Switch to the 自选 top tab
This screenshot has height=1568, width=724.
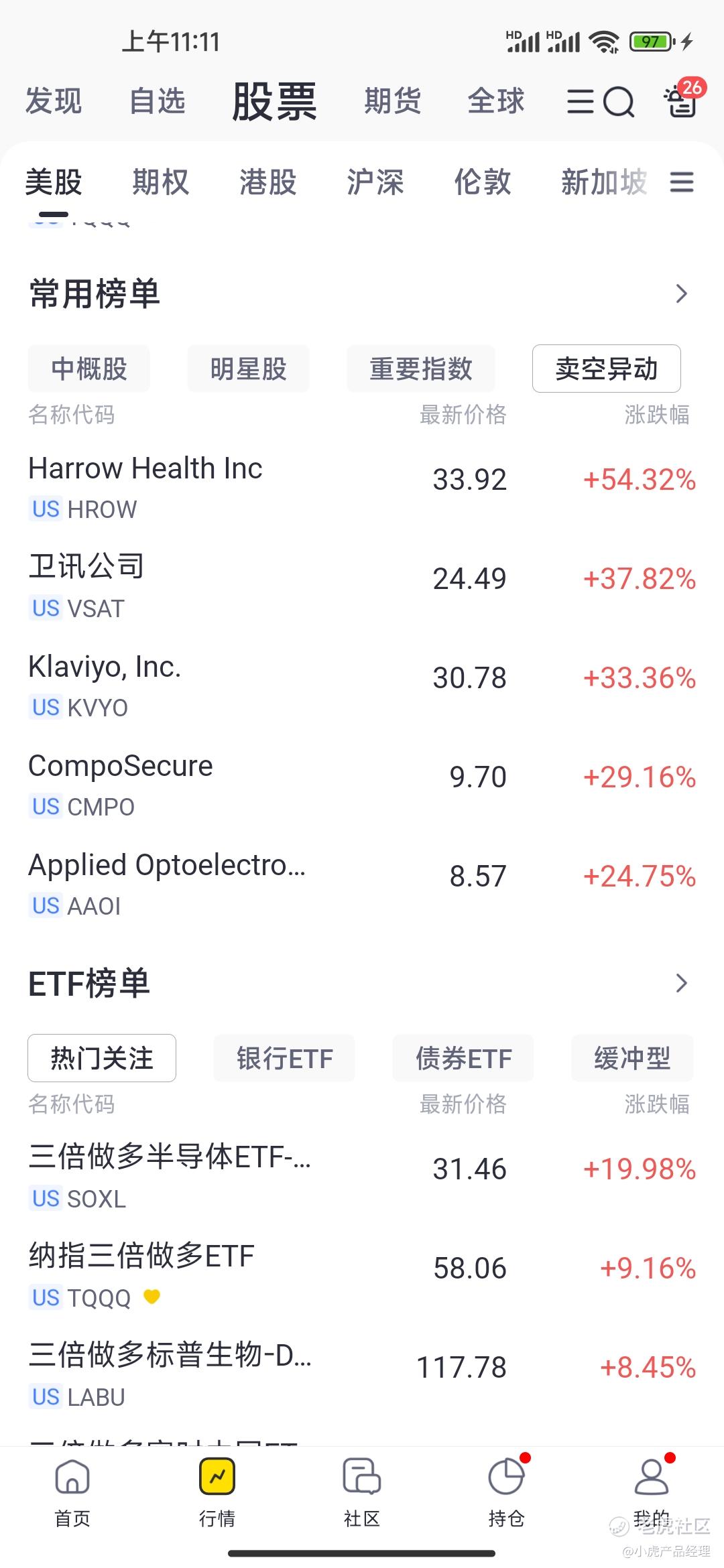(157, 102)
